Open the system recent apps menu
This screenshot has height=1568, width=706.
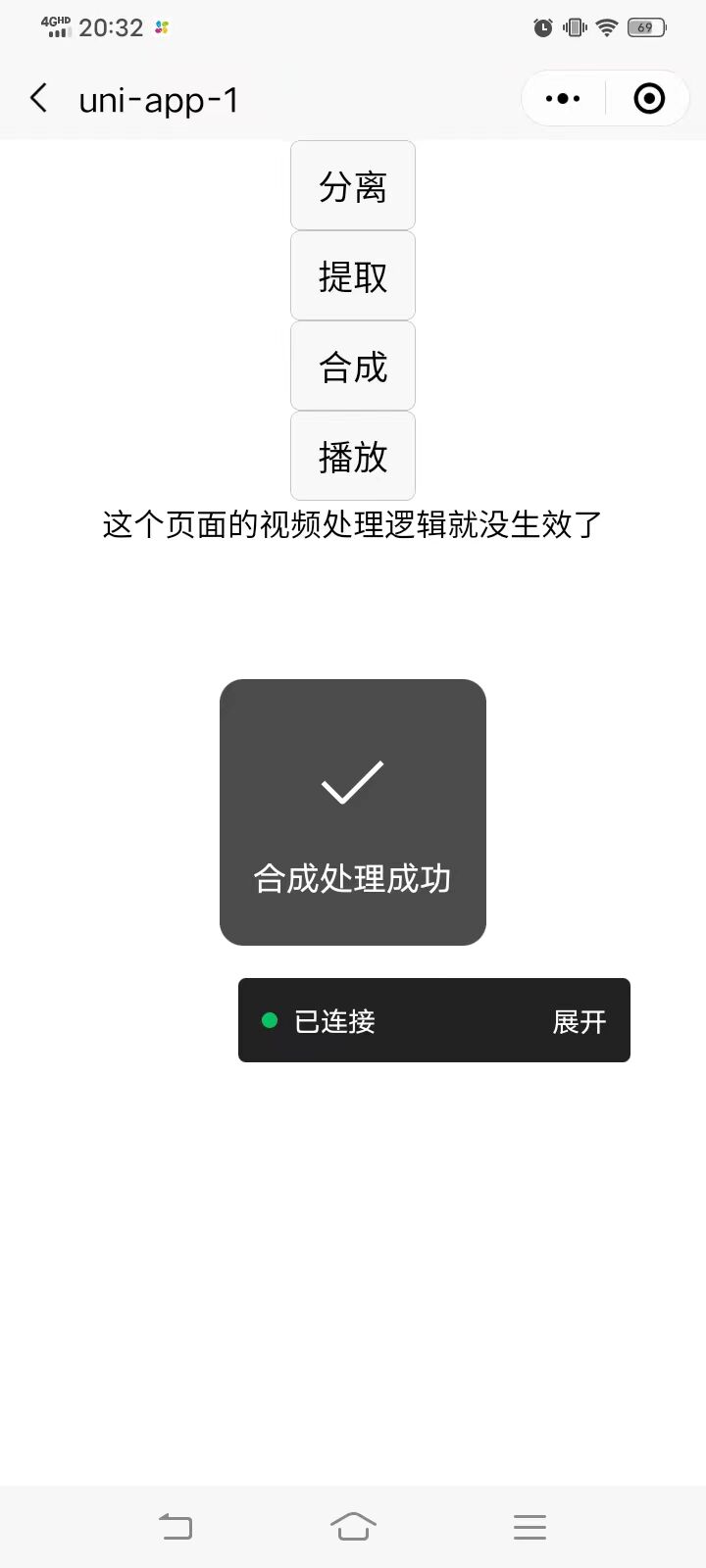(529, 1526)
